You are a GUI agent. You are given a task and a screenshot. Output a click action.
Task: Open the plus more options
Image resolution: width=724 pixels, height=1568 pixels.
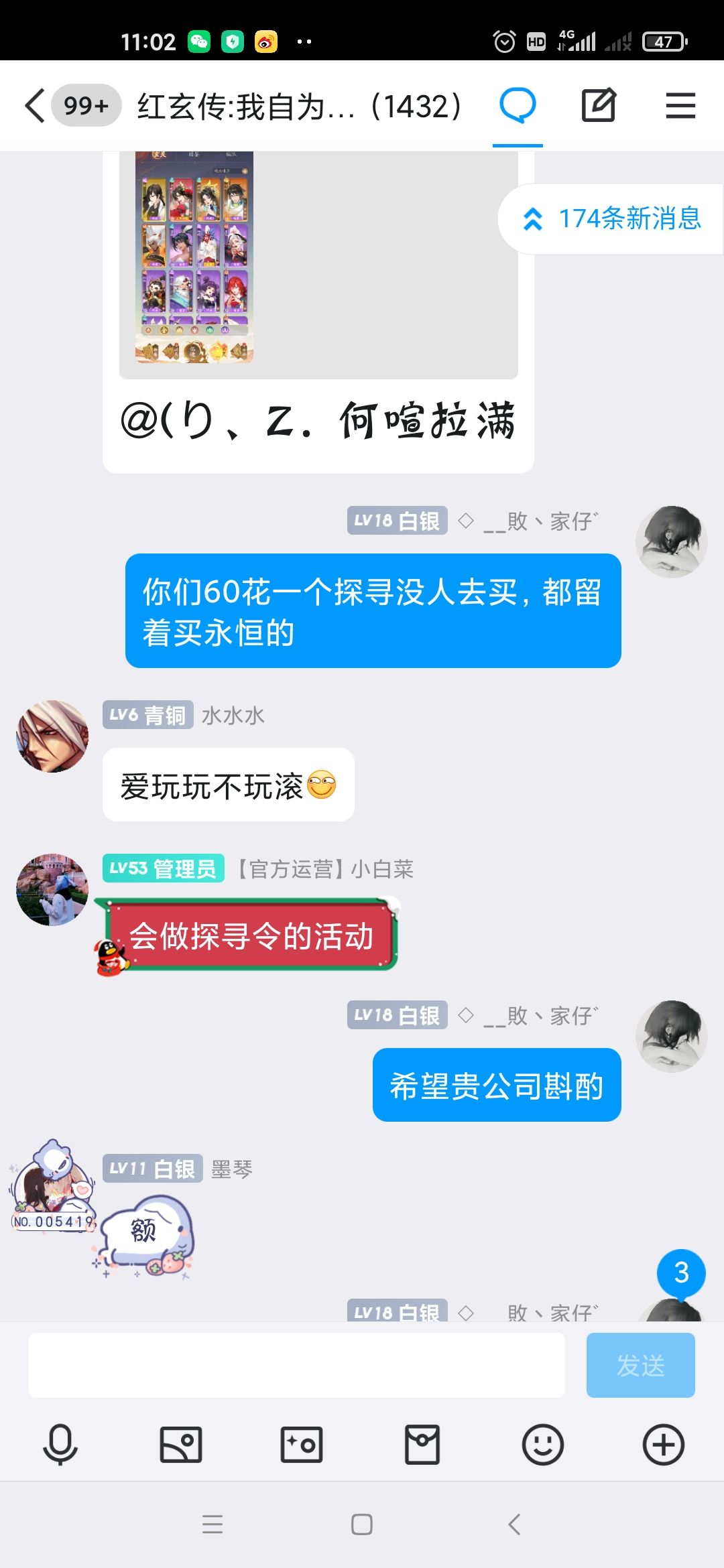664,1445
